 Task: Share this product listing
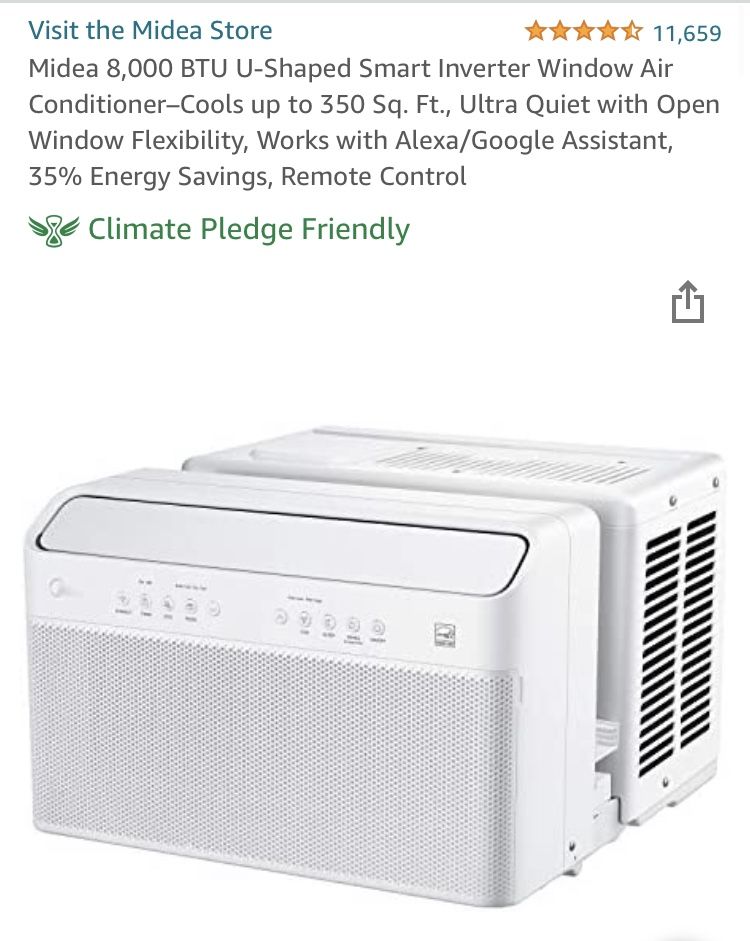[x=688, y=302]
